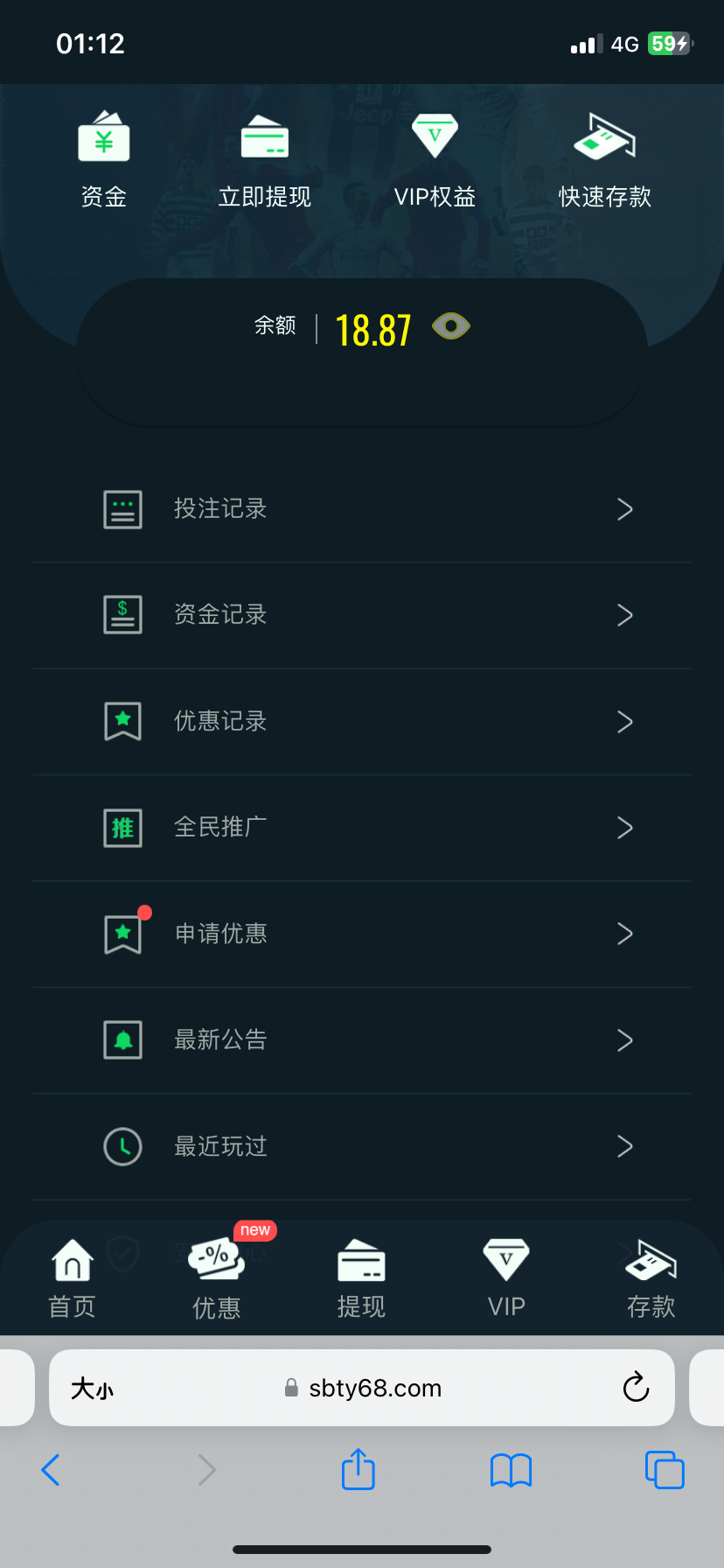Open the 资金 funds shortcut

pyautogui.click(x=104, y=159)
